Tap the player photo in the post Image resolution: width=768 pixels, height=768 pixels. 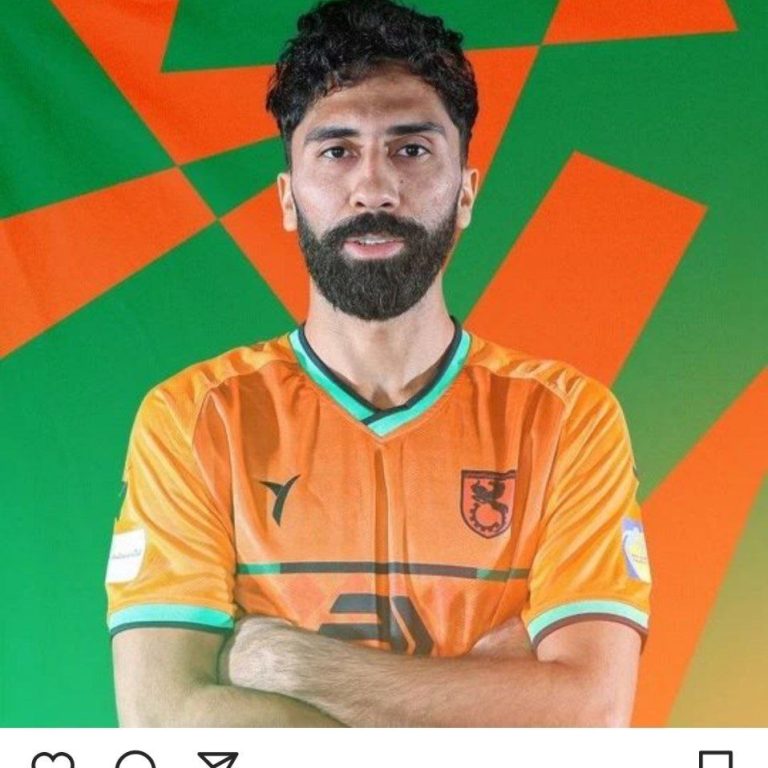pos(384,360)
